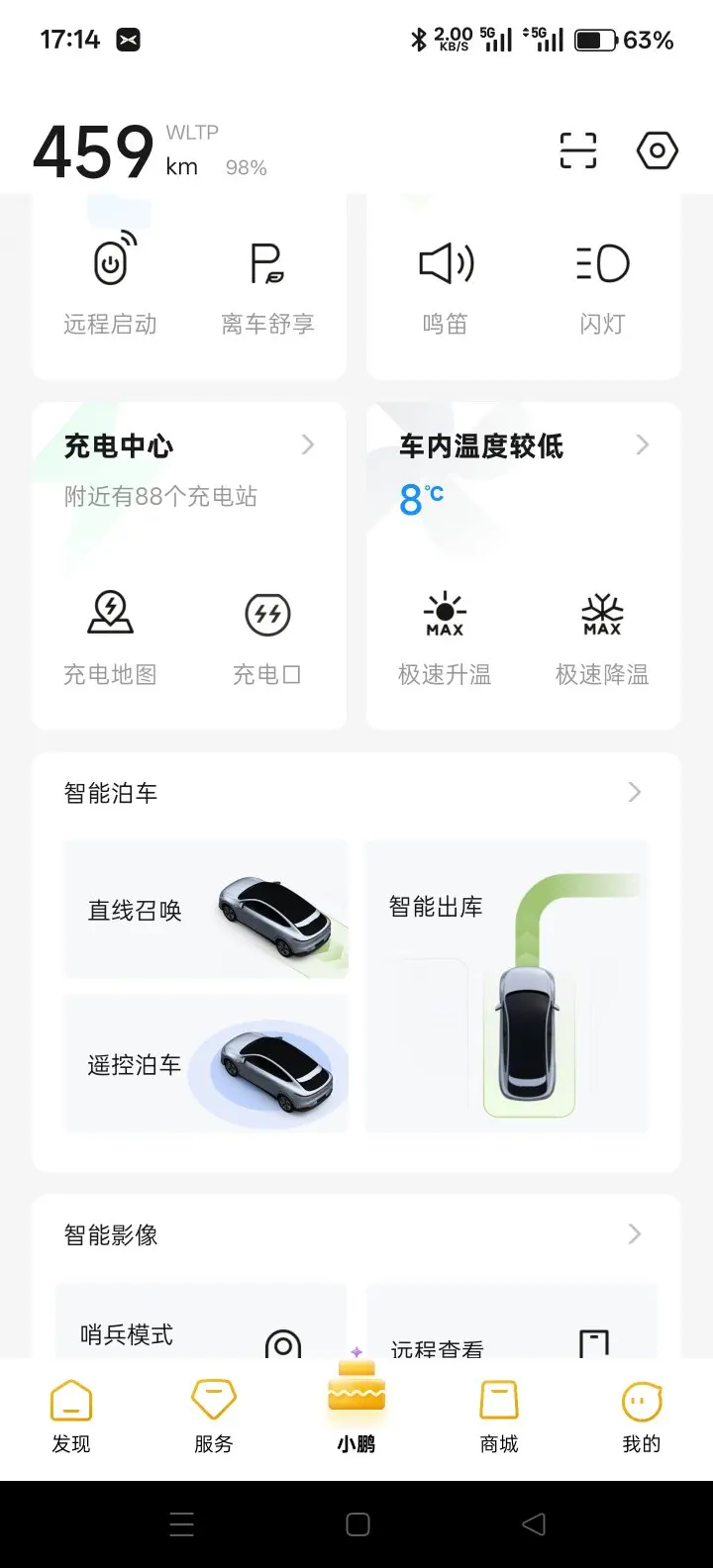
Task: Open the hexagon settings icon
Action: (657, 151)
